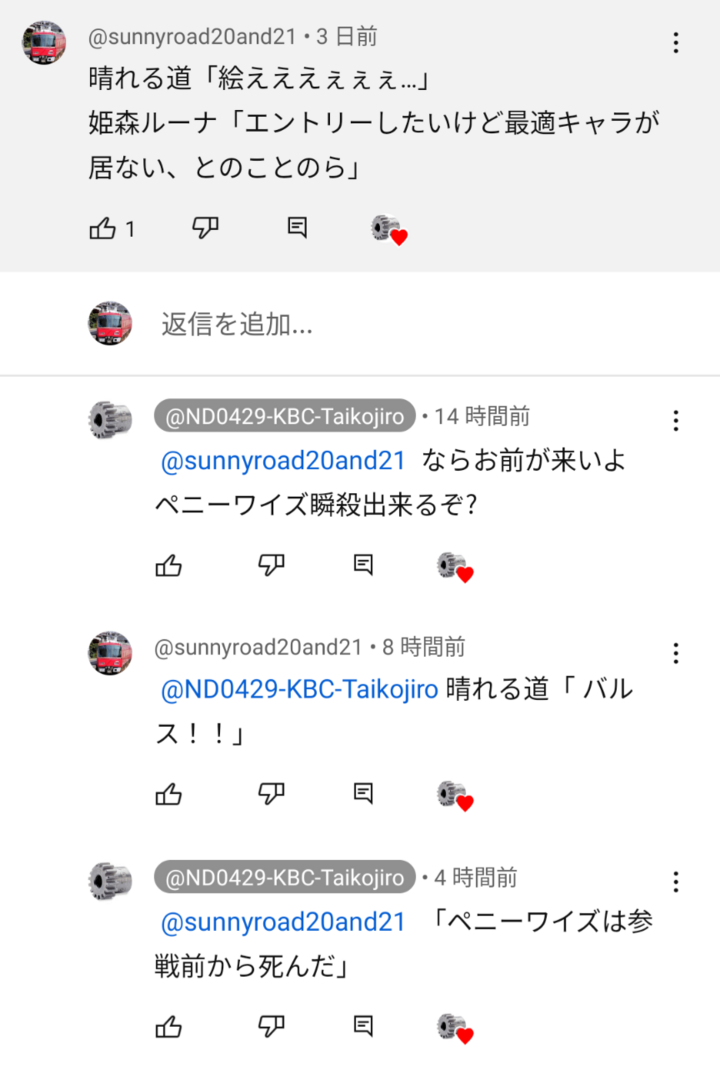Open options for the 4 時間前 reply
Viewport: 720px width, 1070px height.
677,881
